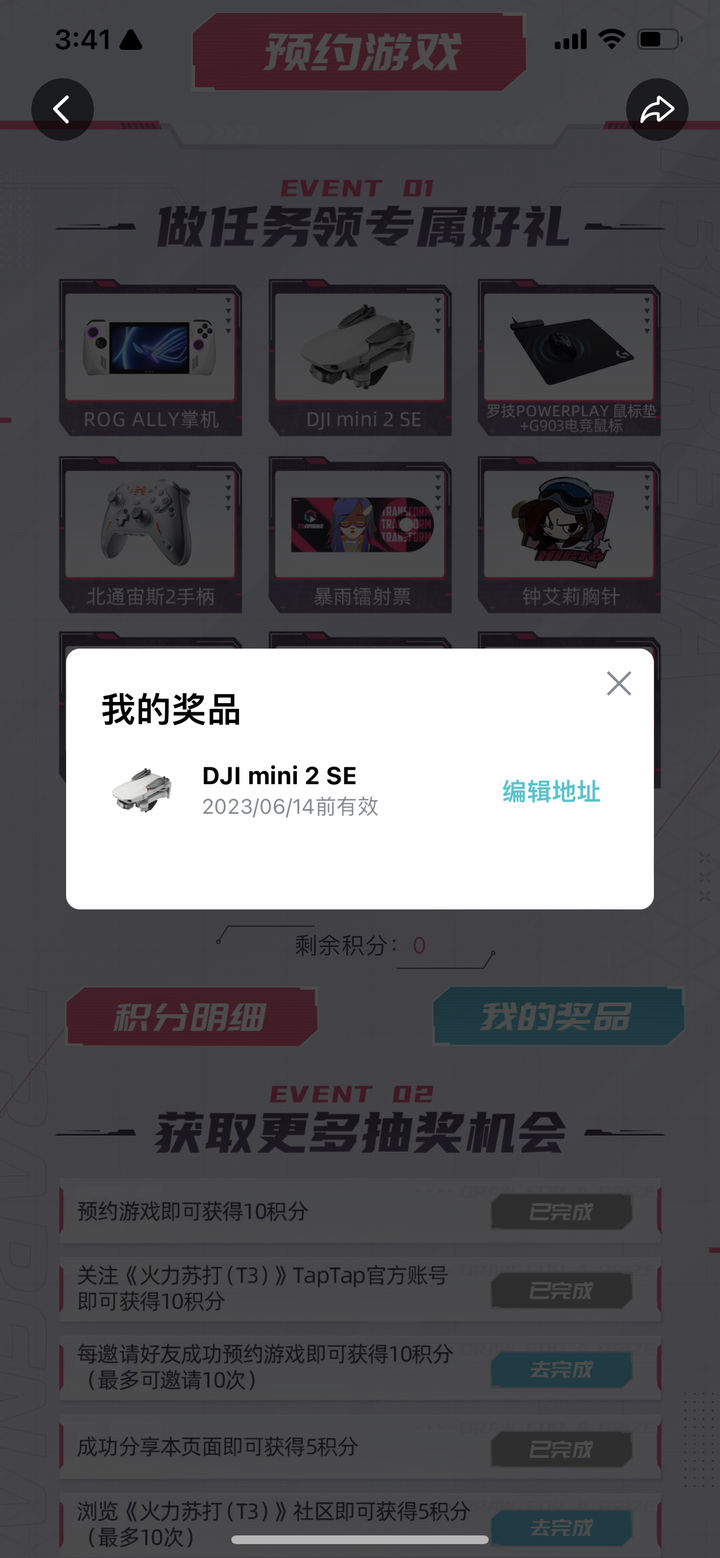
Task: Open 编辑地址 to edit shipping address
Action: click(x=551, y=791)
